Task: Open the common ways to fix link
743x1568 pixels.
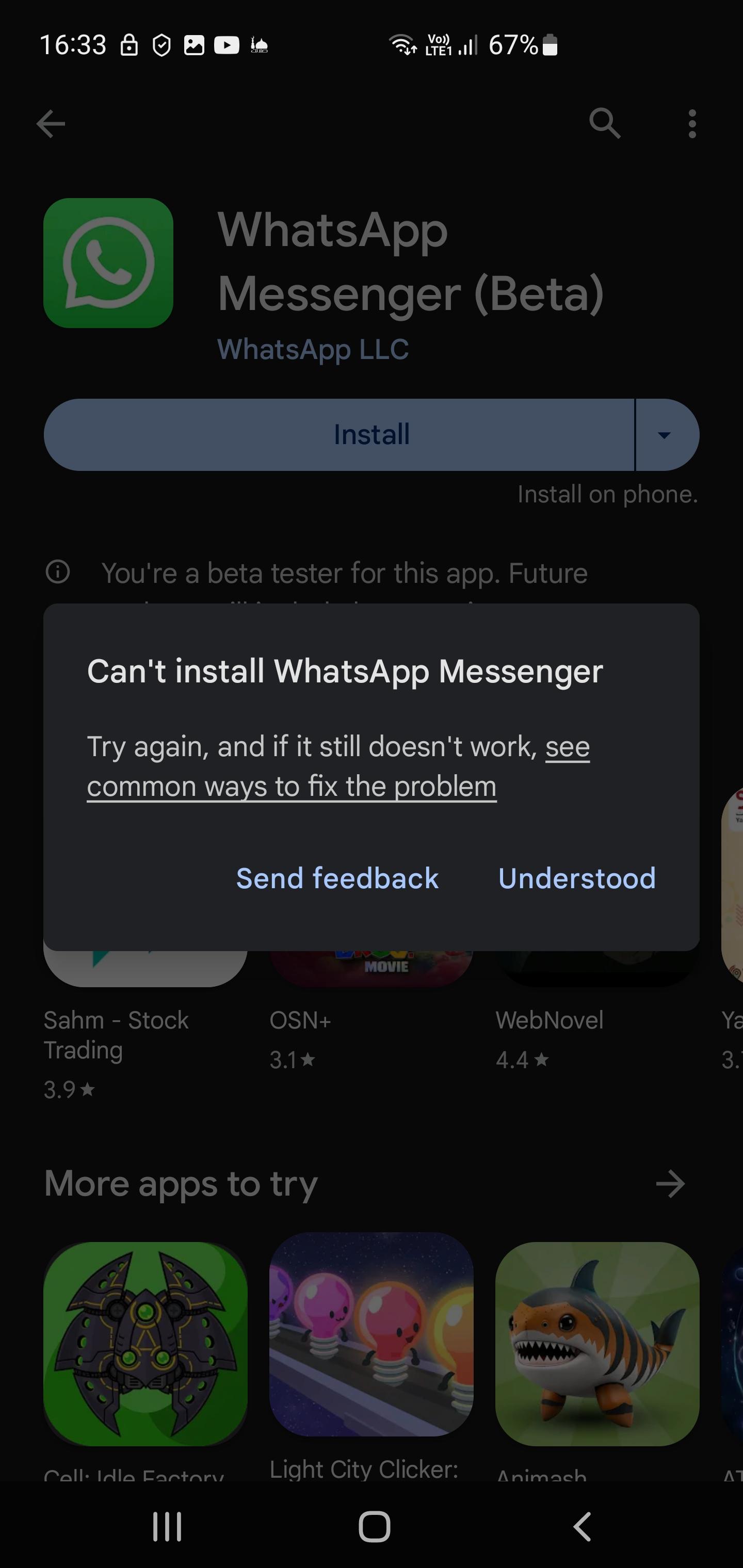Action: (291, 786)
